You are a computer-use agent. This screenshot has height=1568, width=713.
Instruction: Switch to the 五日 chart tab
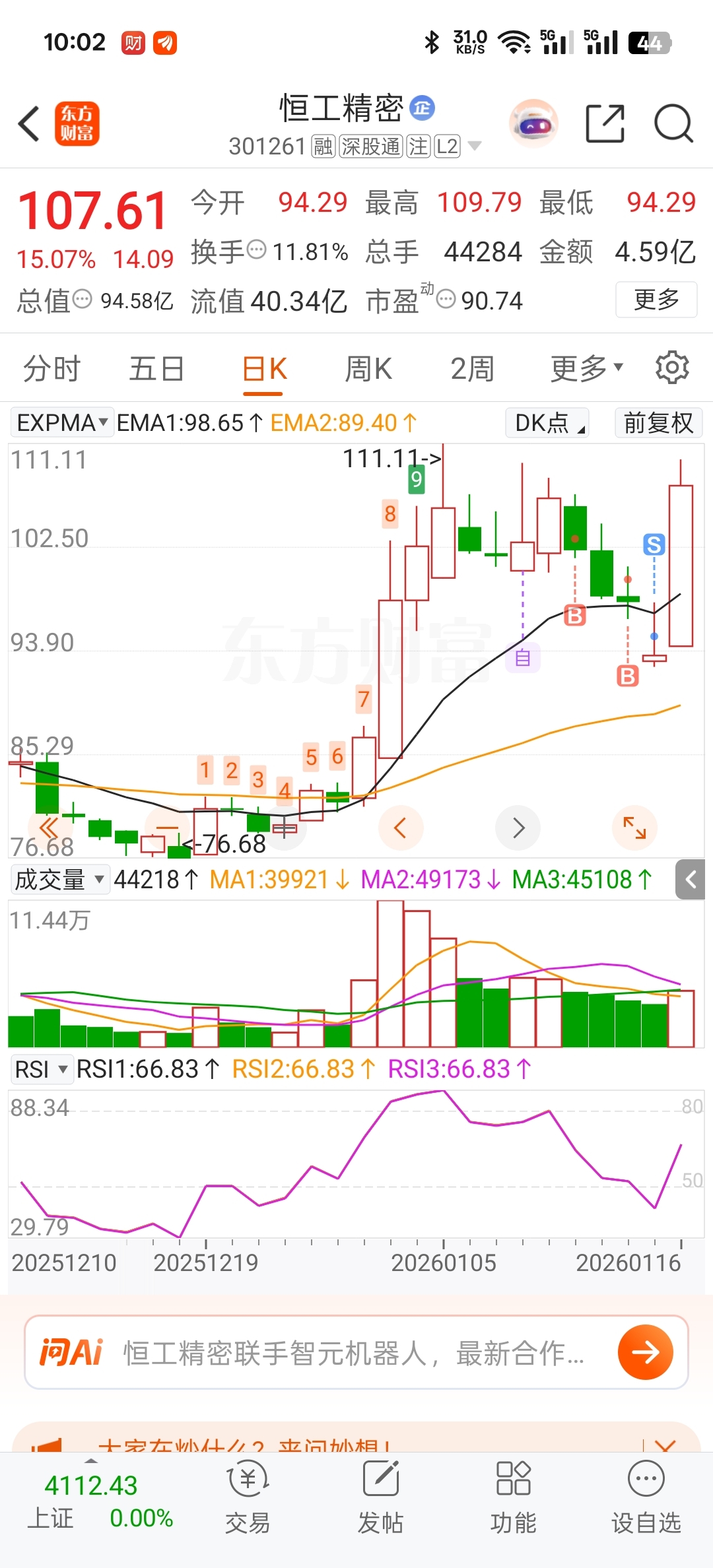pos(156,368)
